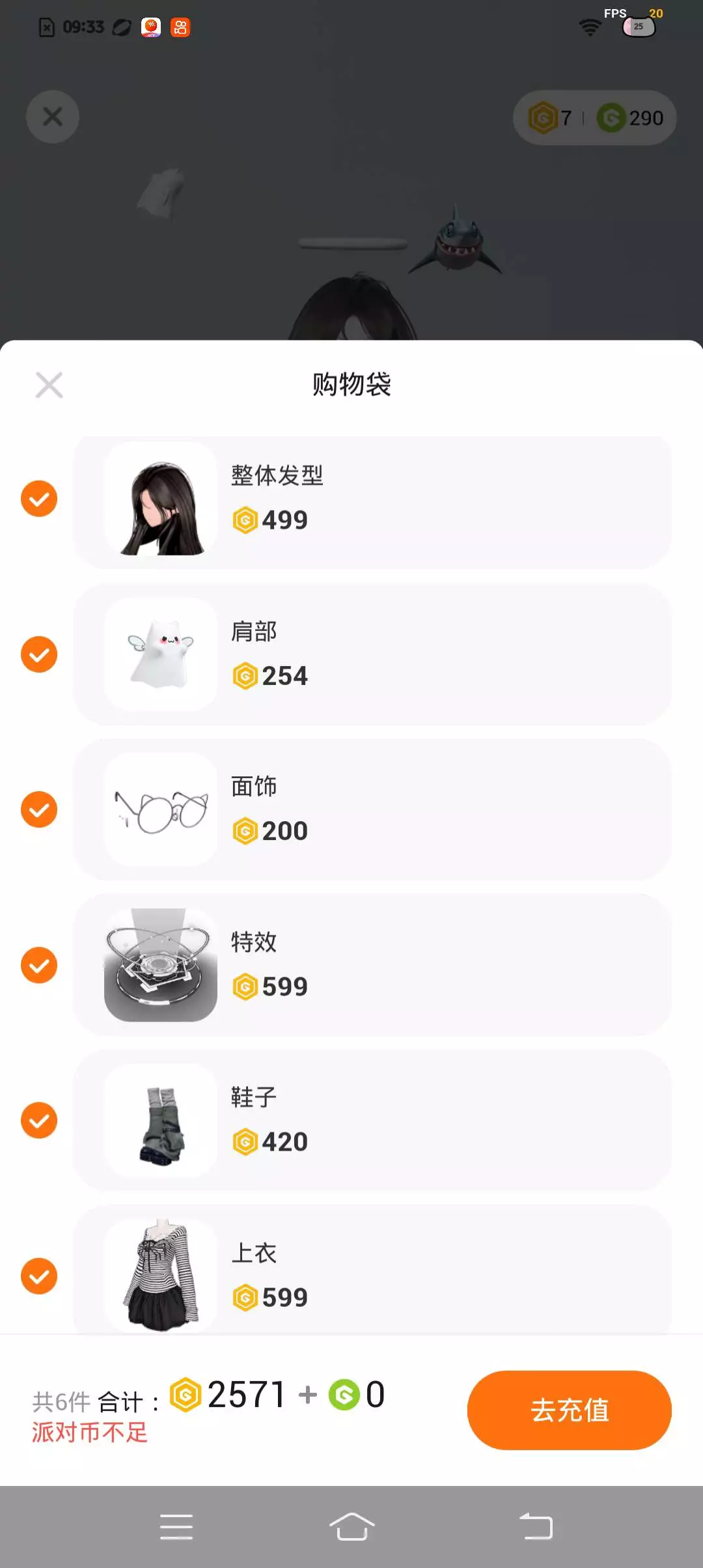Tap 去充值 to recharge coins
Viewport: 703px width, 1568px height.
tap(569, 1410)
